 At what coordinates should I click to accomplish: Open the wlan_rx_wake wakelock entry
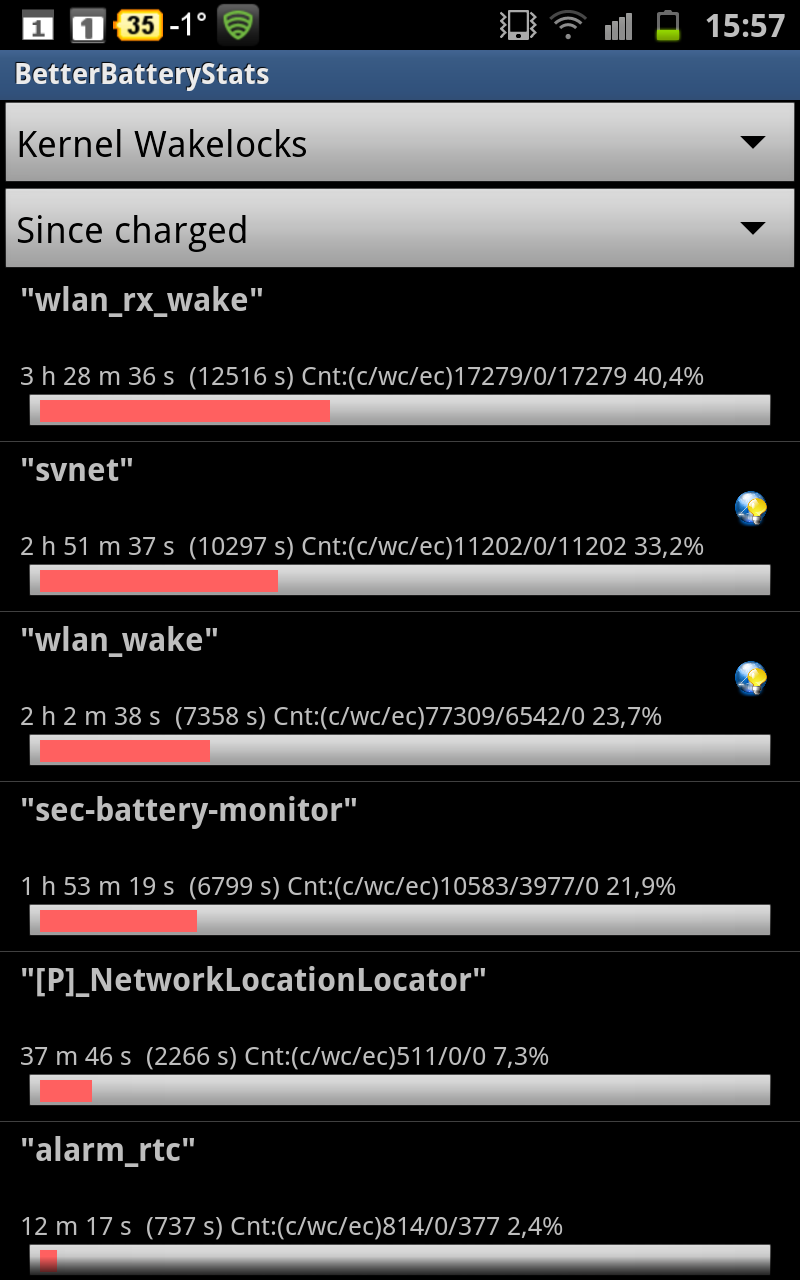(400, 357)
